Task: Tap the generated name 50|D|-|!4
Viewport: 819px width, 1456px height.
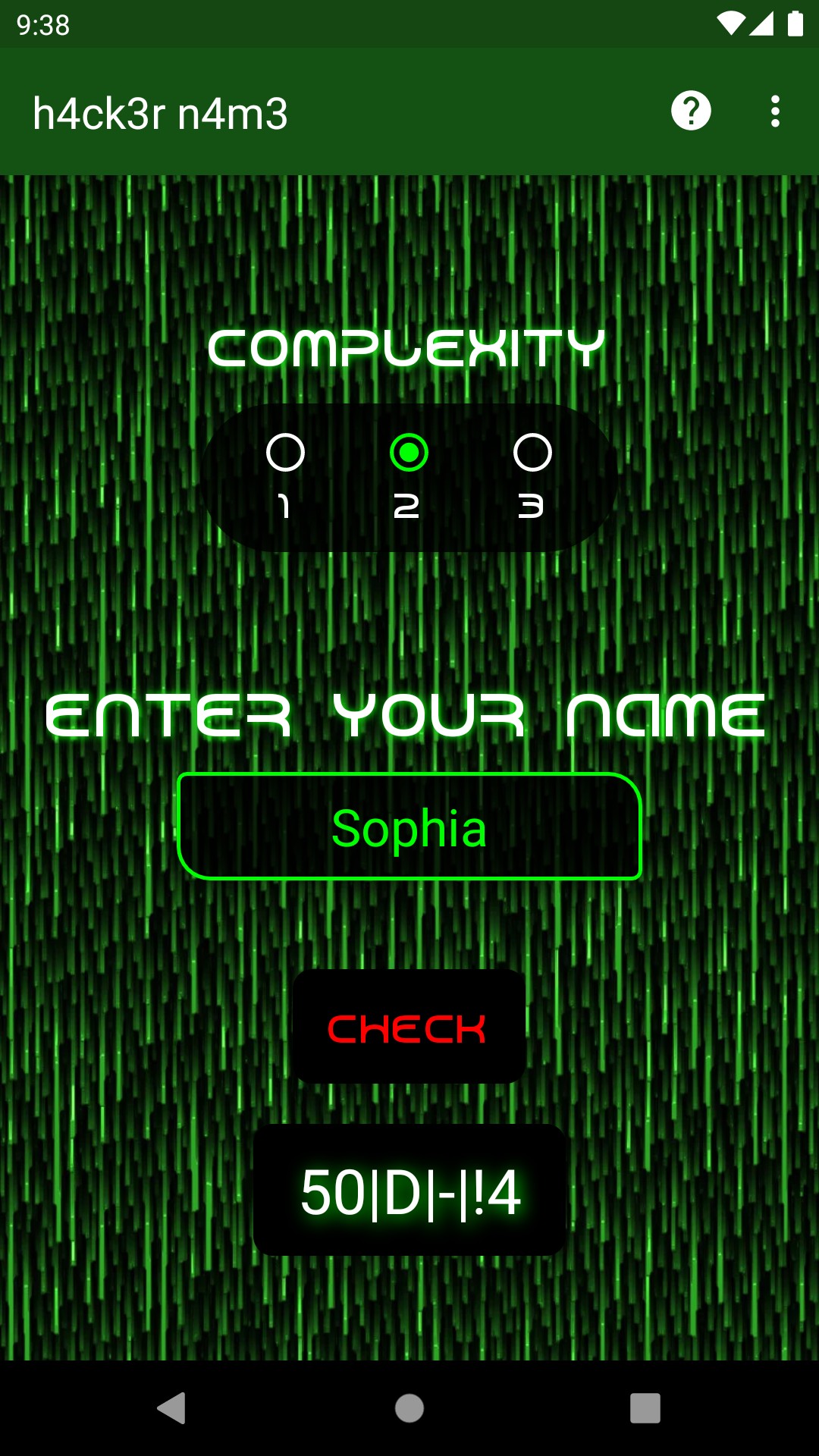Action: coord(409,1191)
